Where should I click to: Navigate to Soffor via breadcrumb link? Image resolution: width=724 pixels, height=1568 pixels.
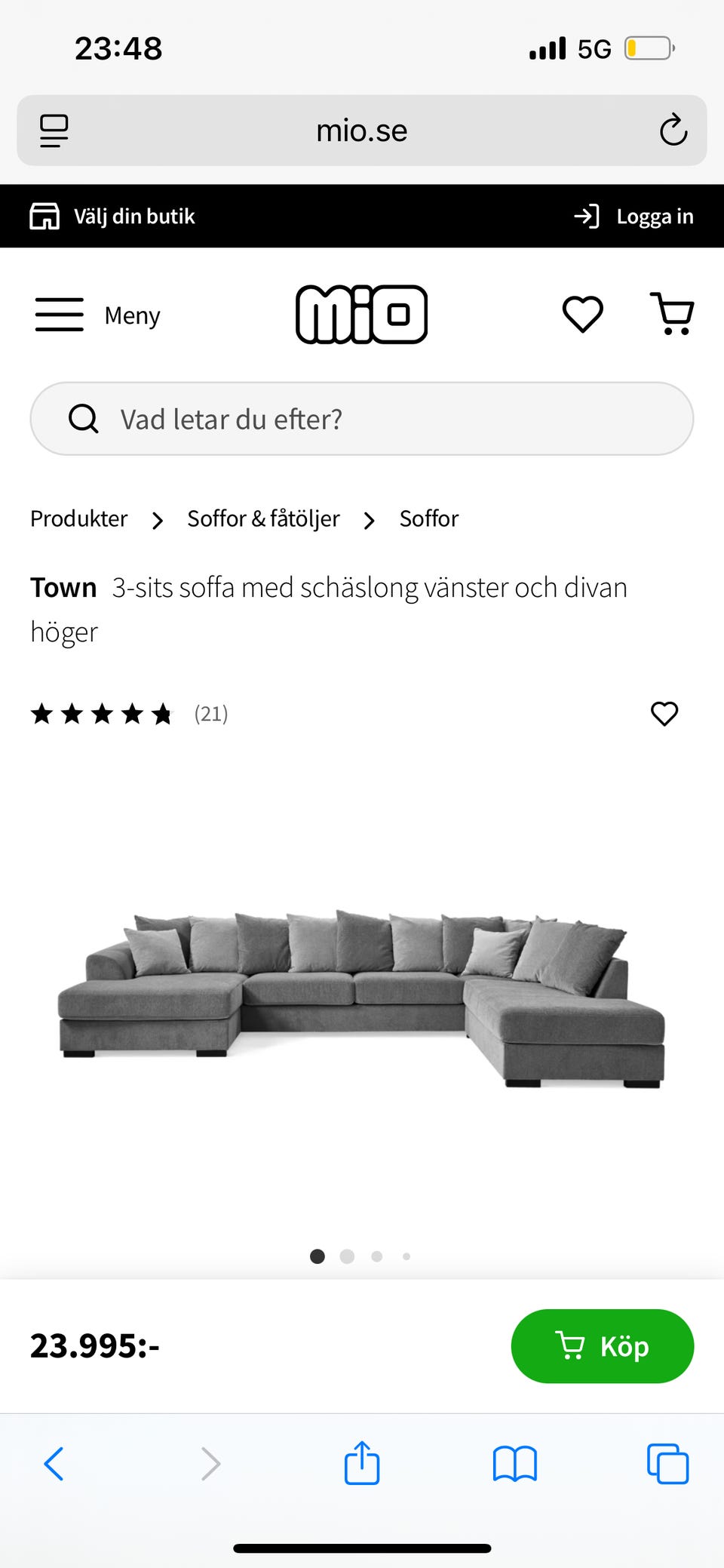pyautogui.click(x=428, y=518)
